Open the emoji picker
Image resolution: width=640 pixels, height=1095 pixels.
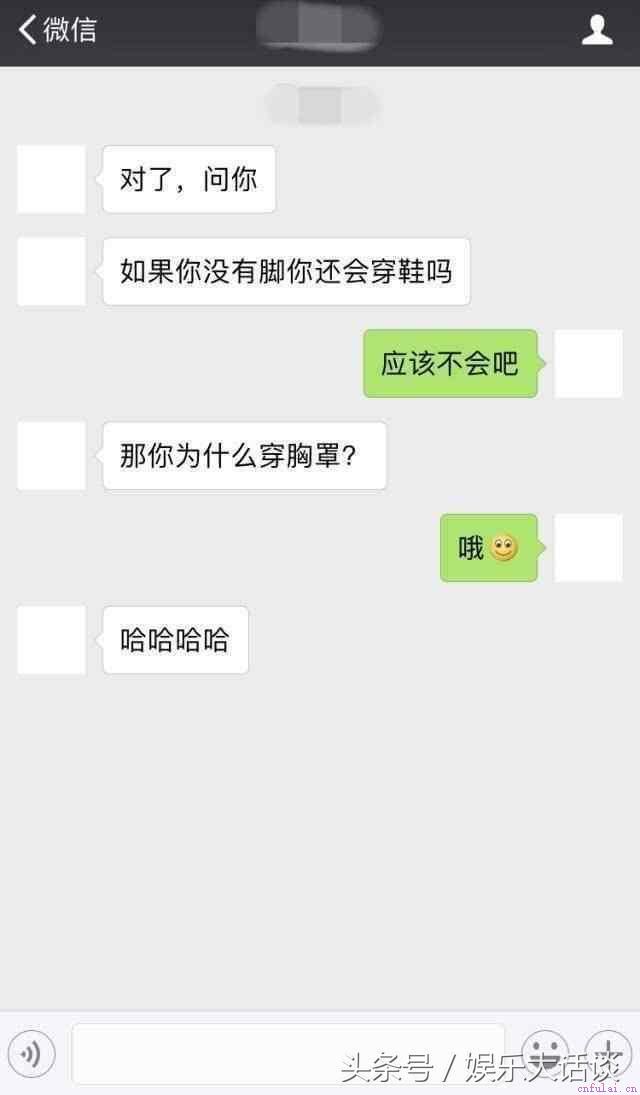click(x=545, y=1052)
